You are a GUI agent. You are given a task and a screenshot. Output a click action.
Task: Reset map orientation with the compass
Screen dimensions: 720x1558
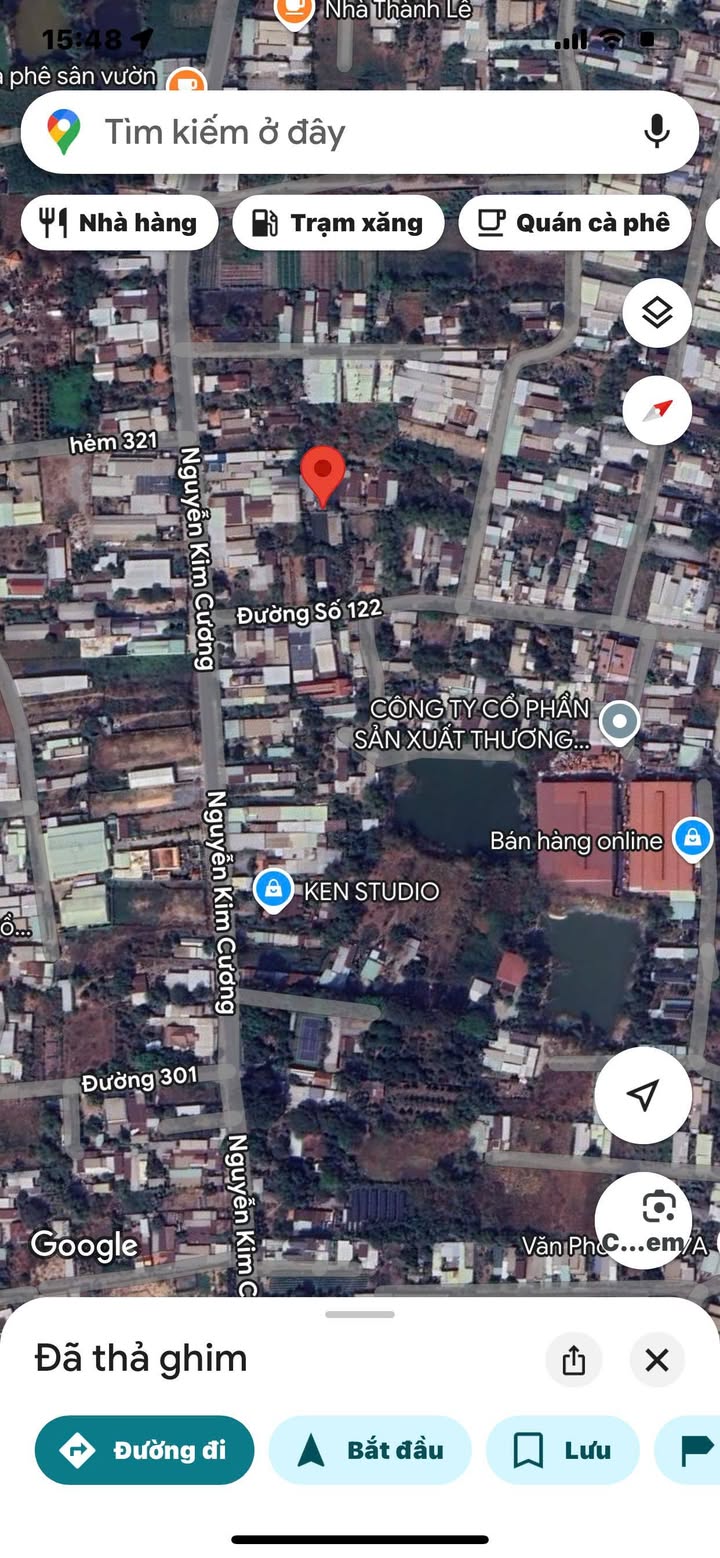[x=657, y=410]
